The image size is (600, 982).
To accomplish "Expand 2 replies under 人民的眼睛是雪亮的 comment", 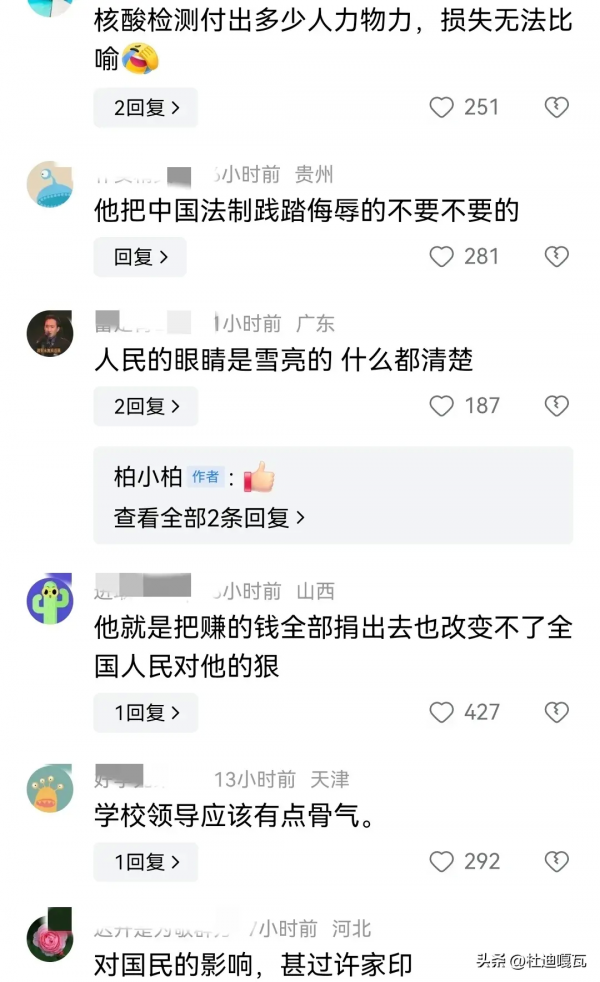I will click(x=145, y=406).
